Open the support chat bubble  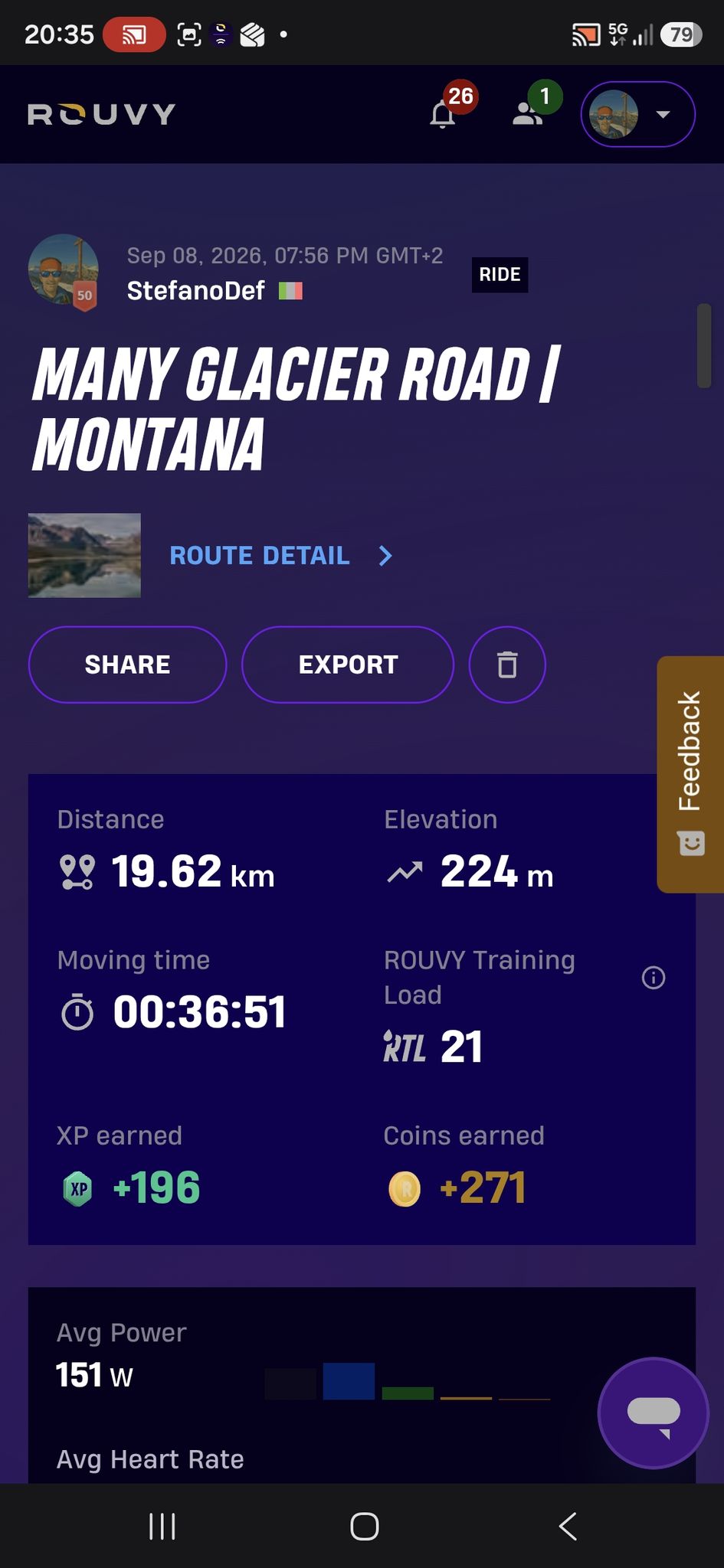pos(654,1413)
